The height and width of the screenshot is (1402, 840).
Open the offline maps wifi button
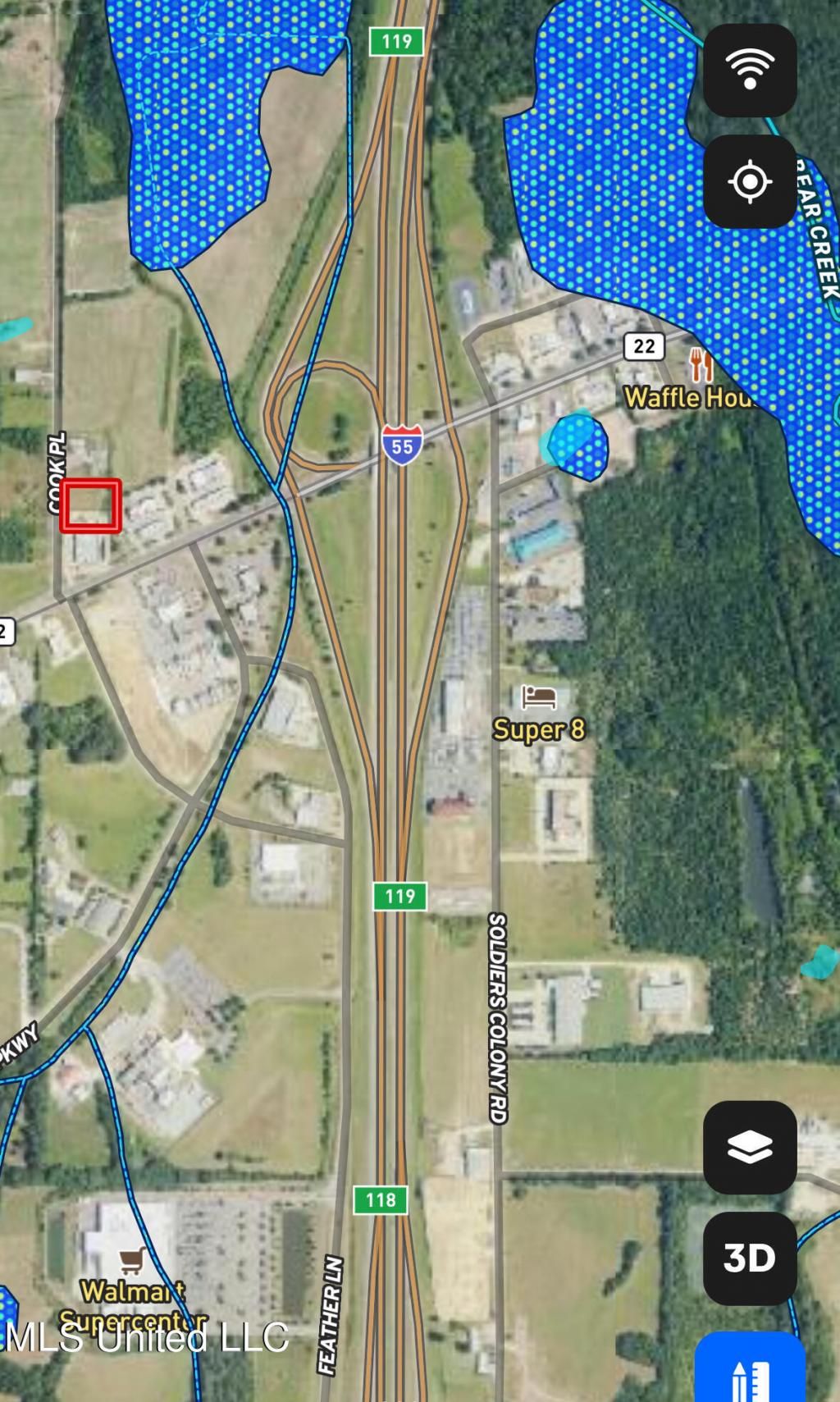750,70
